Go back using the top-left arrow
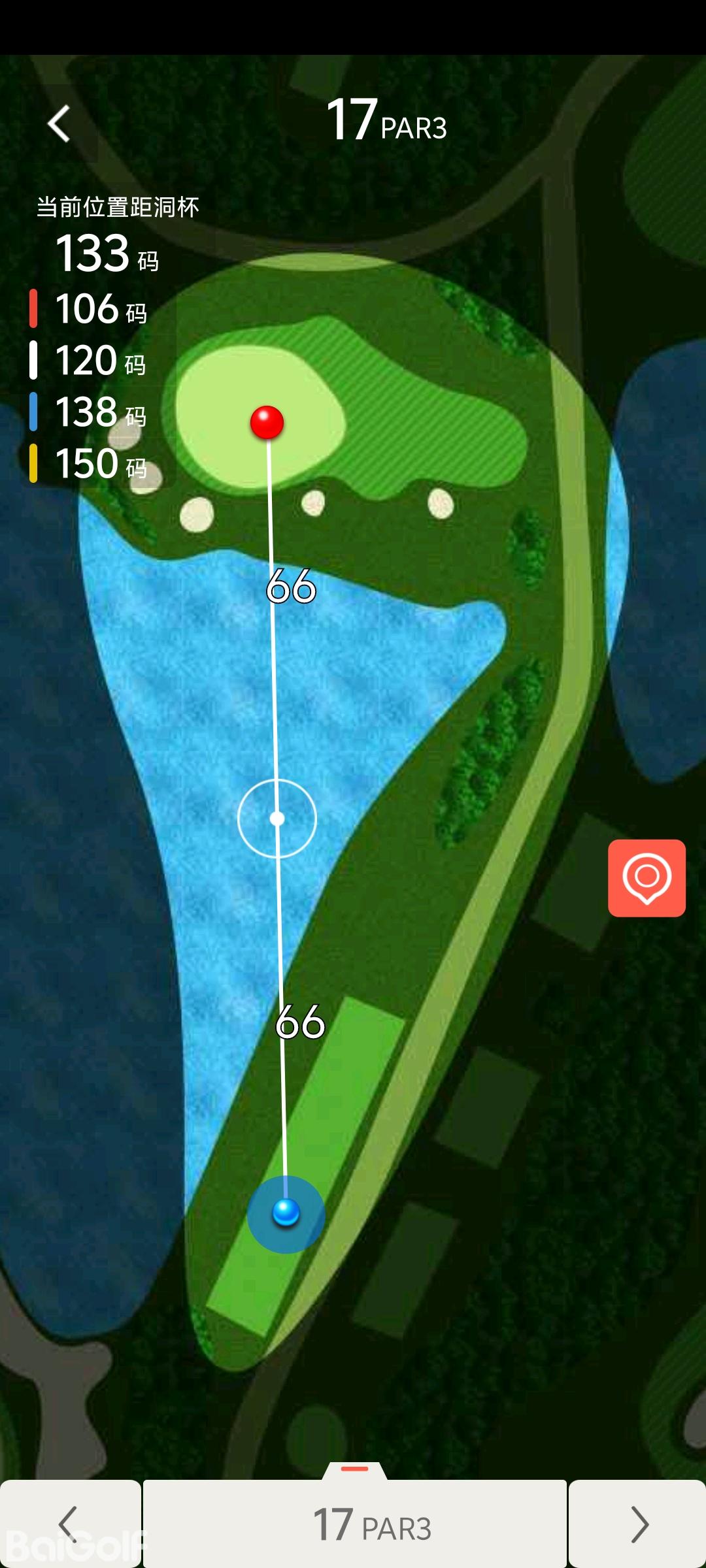Image resolution: width=706 pixels, height=1568 pixels. [59, 123]
